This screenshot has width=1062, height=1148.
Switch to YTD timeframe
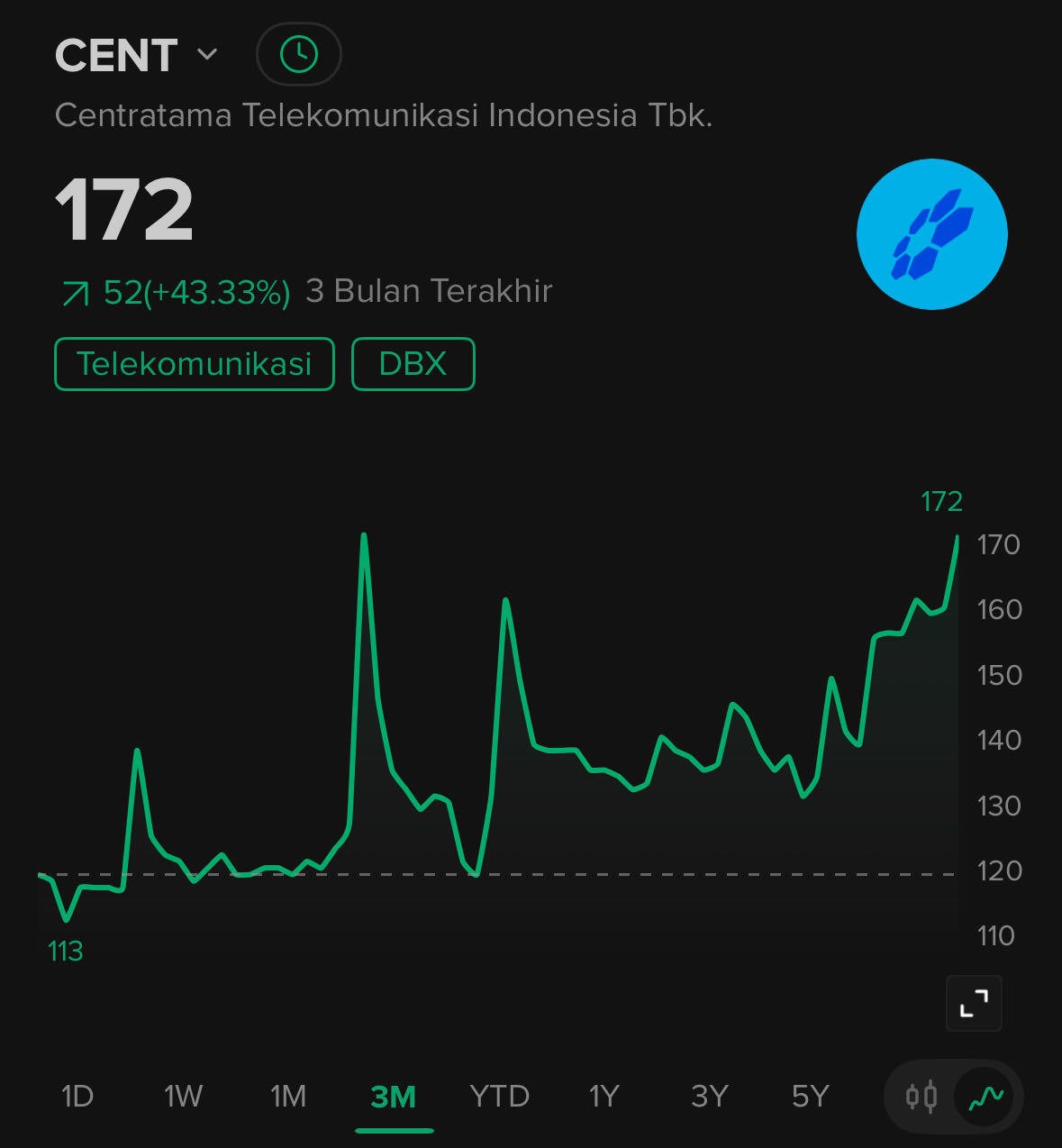click(499, 1097)
